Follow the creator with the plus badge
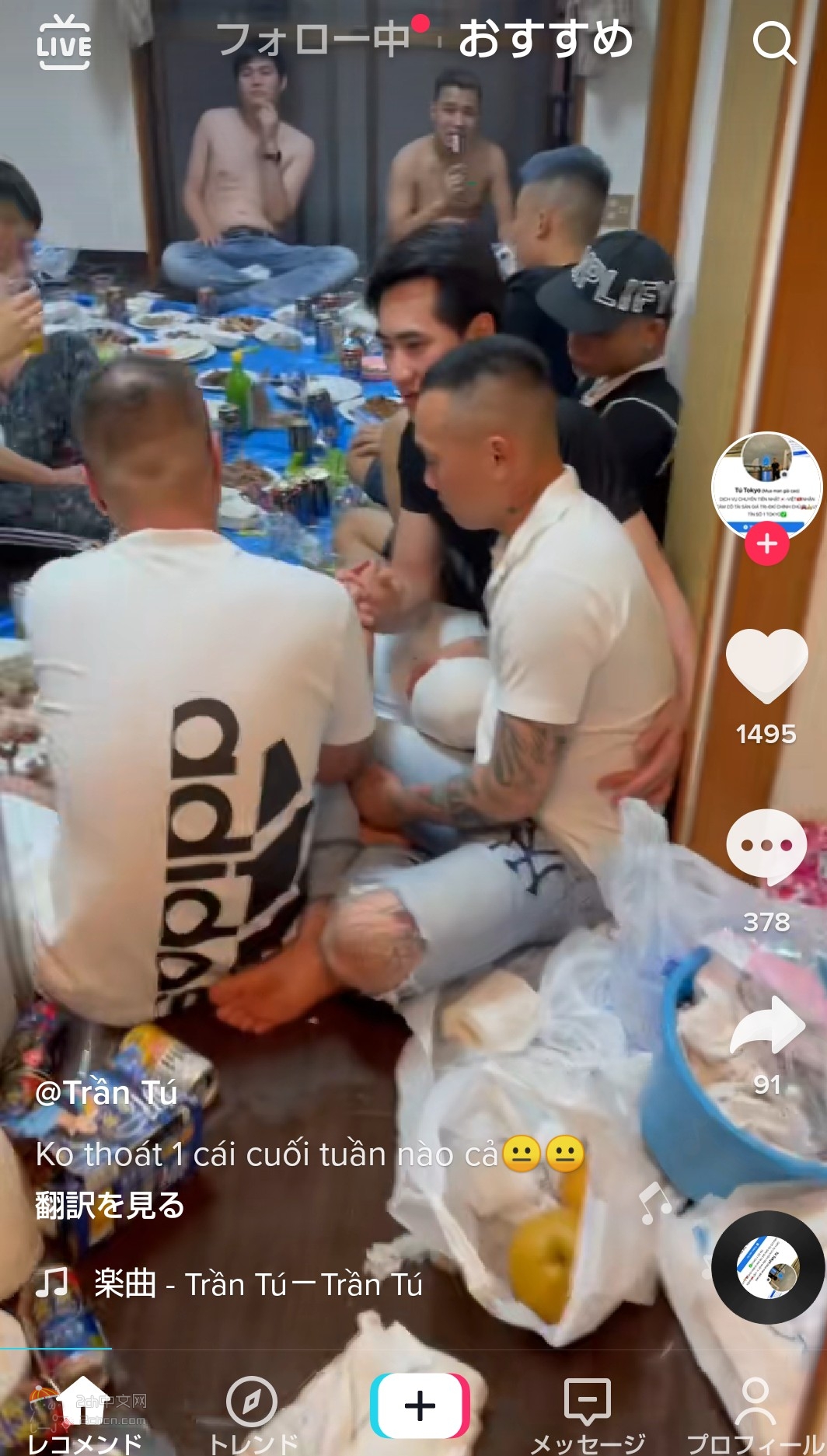Screen dimensions: 827x1456 766,544
